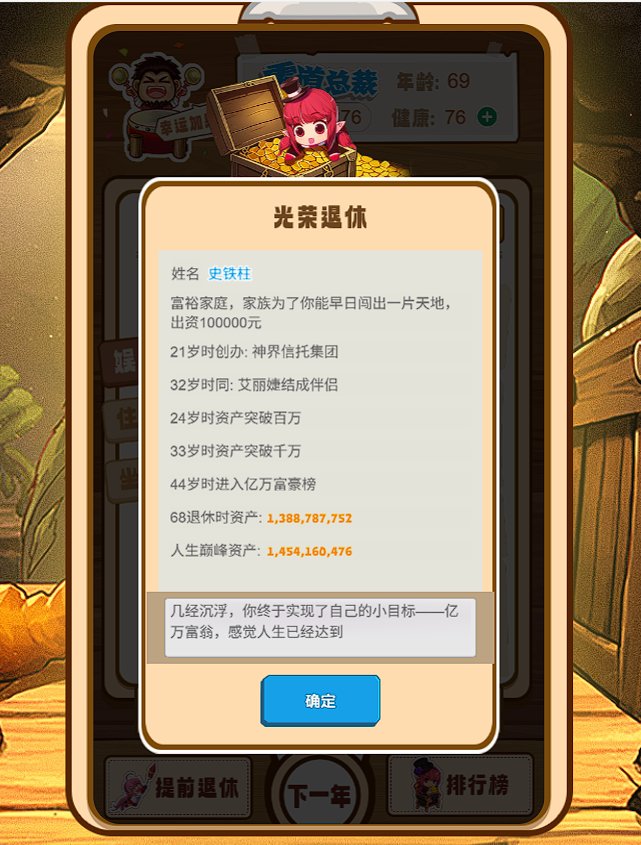
Task: Select the 提前退休 early retirement button
Action: pos(174,786)
